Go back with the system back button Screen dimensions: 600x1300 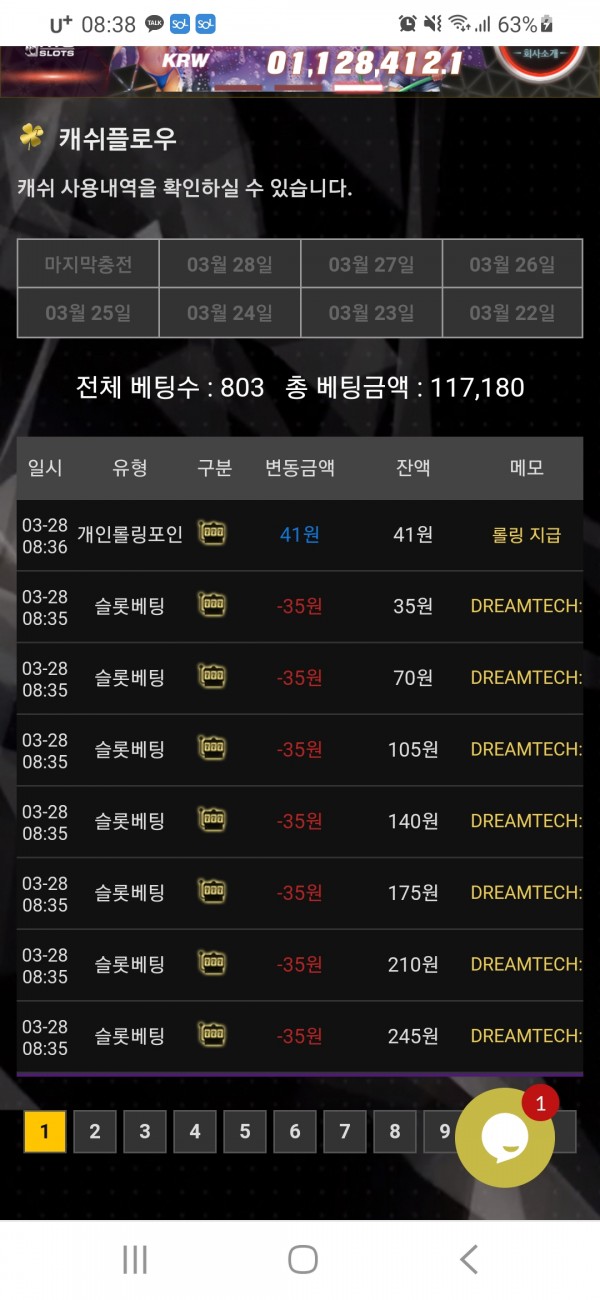coord(468,1259)
